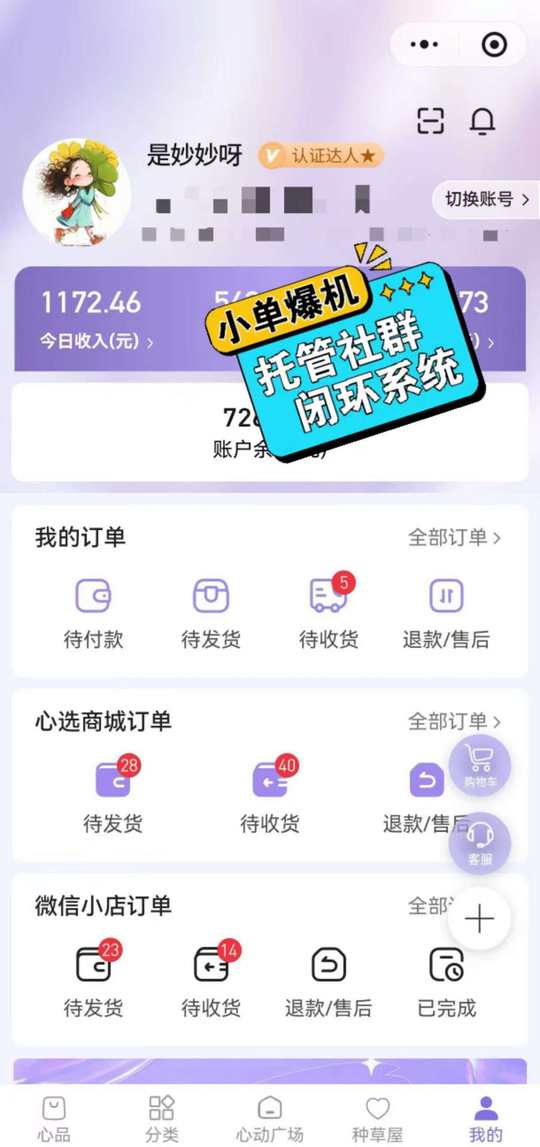Viewport: 540px width, 1147px height.
Task: Switch to the 分类 tab
Action: pos(162,1118)
